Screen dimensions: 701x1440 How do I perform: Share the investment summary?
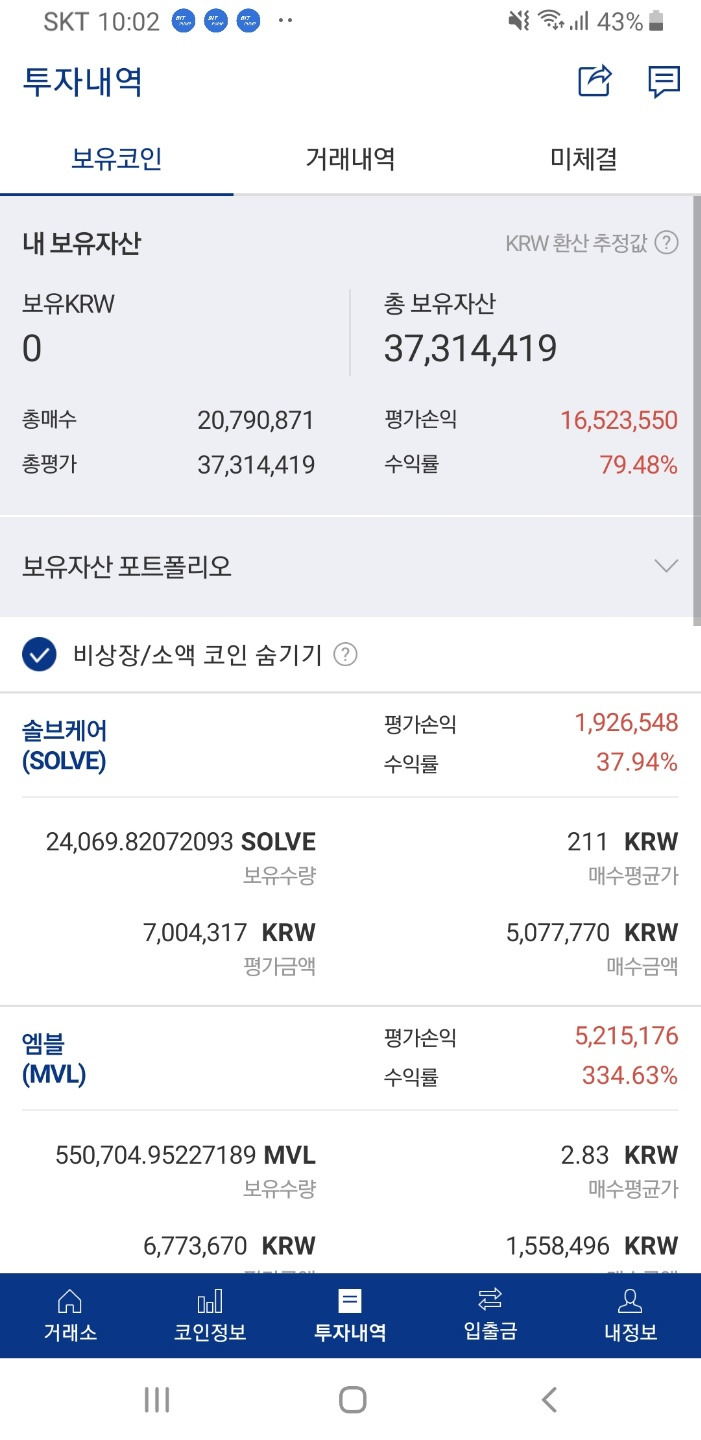coord(595,81)
